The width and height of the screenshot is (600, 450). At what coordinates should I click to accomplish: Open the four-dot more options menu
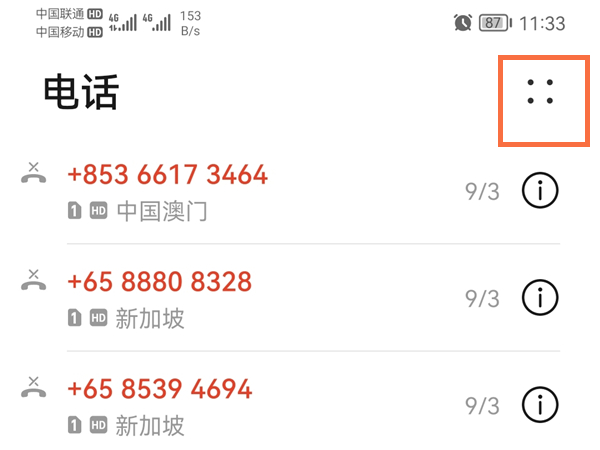click(540, 91)
